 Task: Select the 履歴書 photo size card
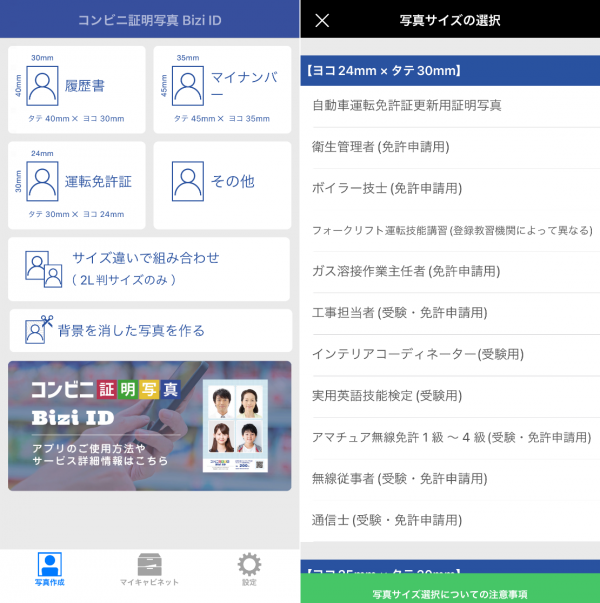pos(77,90)
